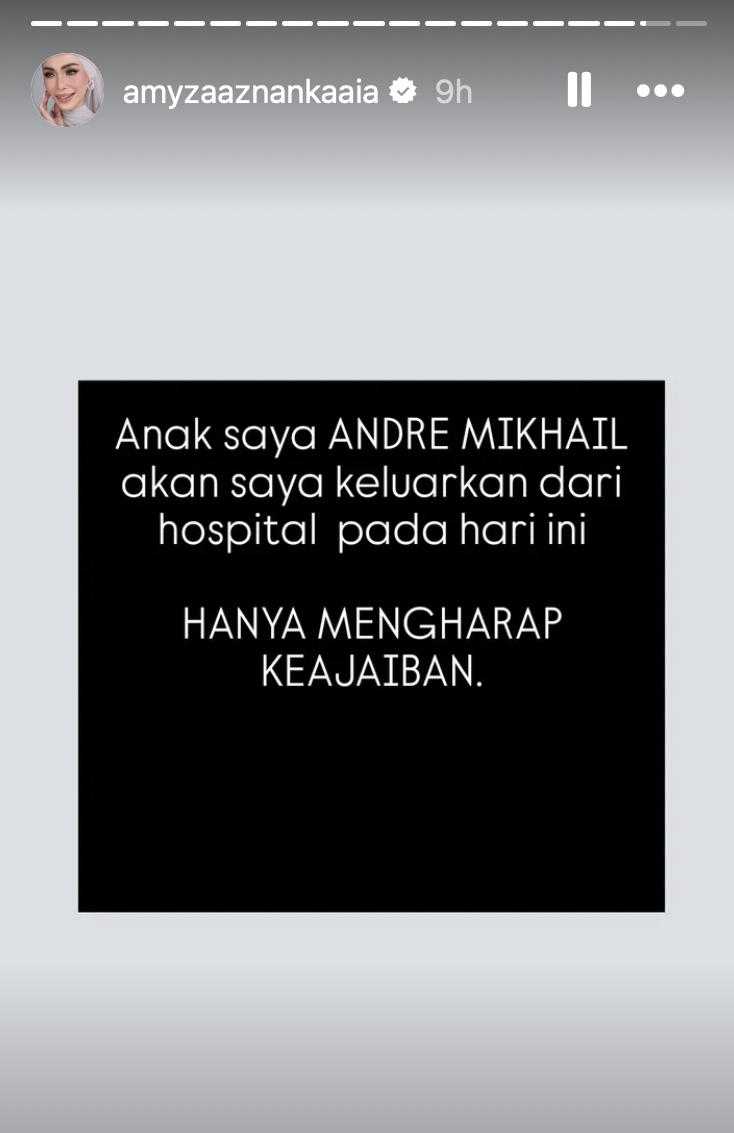Tap the amyzaaznankaaia username
Image resolution: width=734 pixels, height=1133 pixels.
250,92
